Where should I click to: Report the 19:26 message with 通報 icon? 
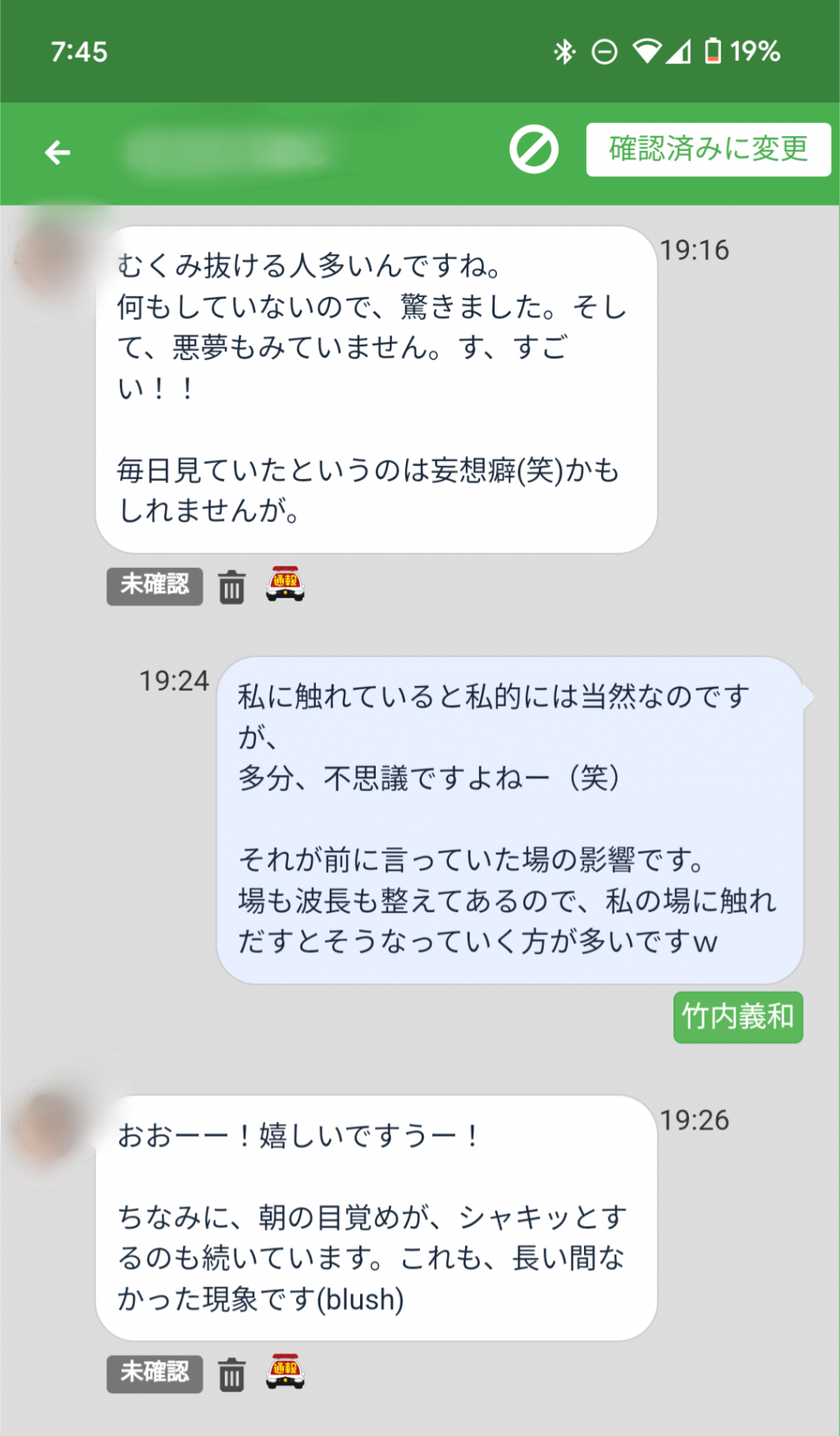[x=285, y=1371]
